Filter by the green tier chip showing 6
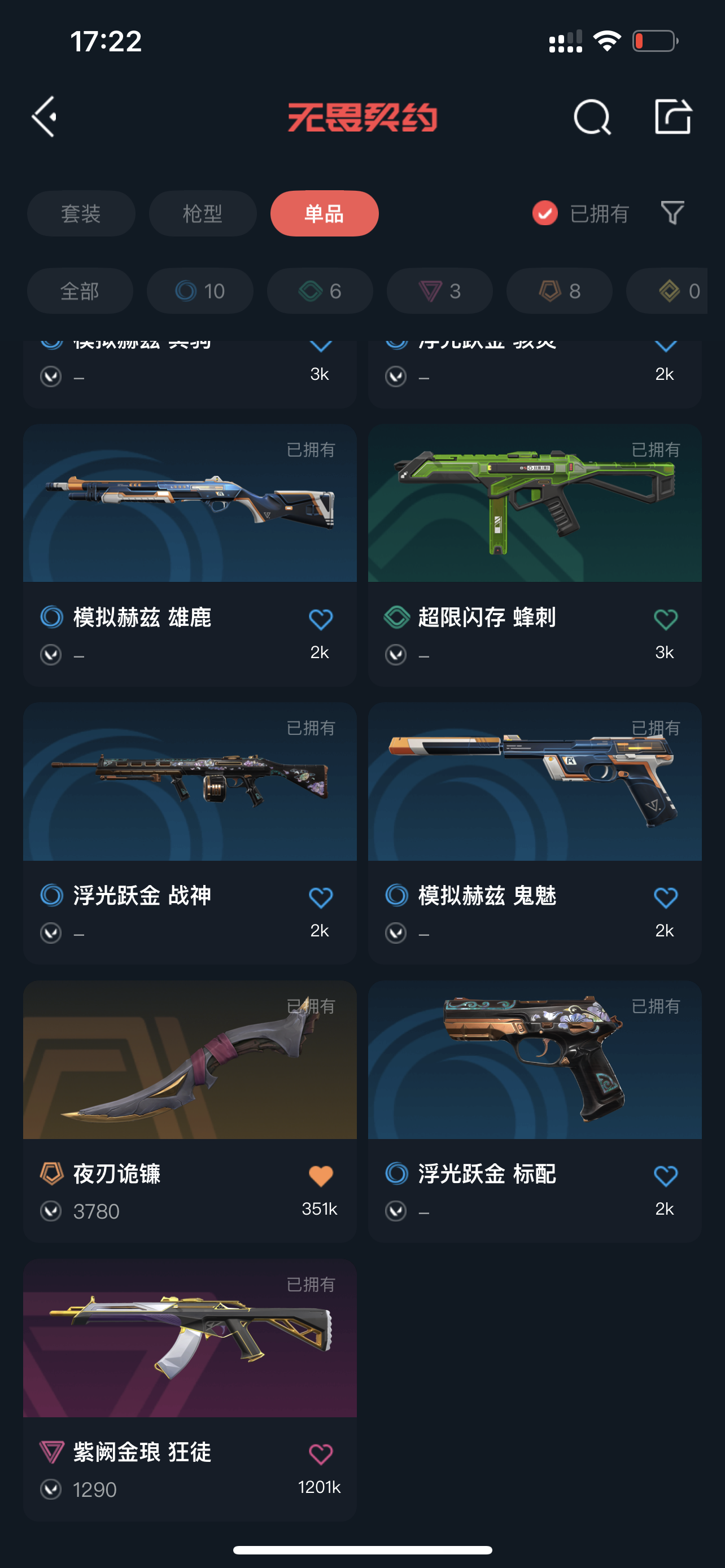This screenshot has height=1568, width=725. tap(320, 291)
